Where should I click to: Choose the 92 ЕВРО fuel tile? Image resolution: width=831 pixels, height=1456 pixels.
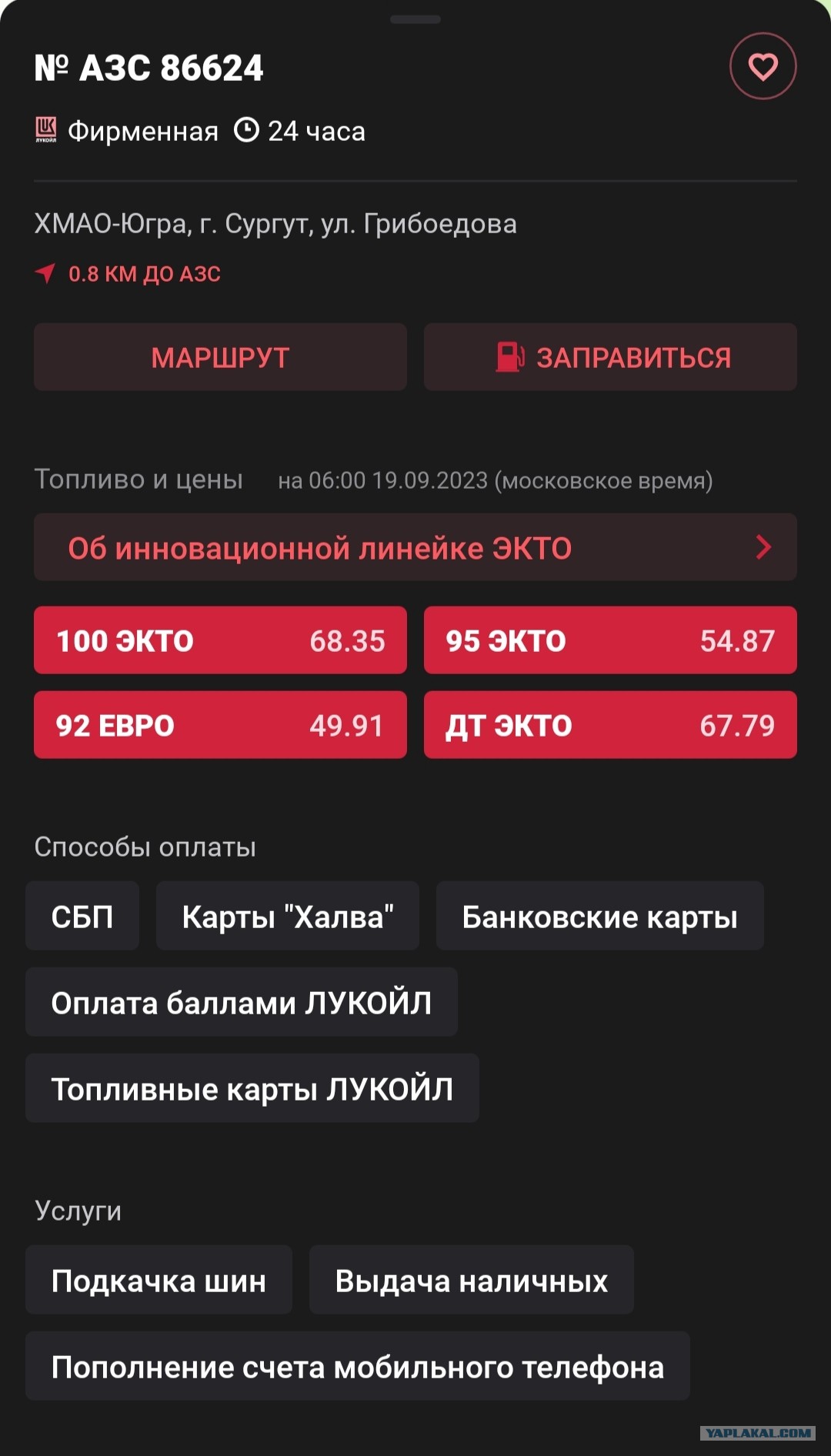[x=220, y=725]
